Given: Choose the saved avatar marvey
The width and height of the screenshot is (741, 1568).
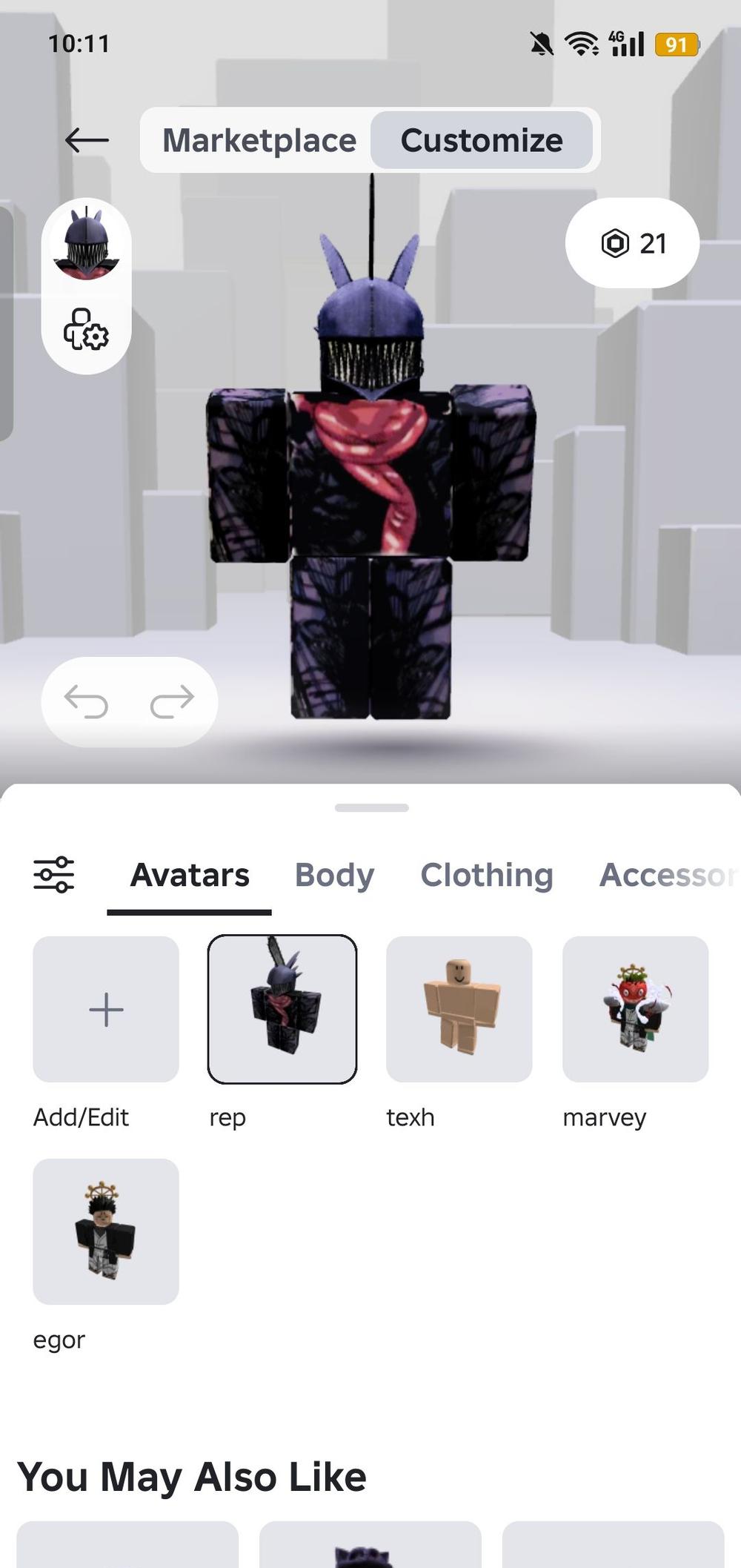Looking at the screenshot, I should [x=635, y=1009].
